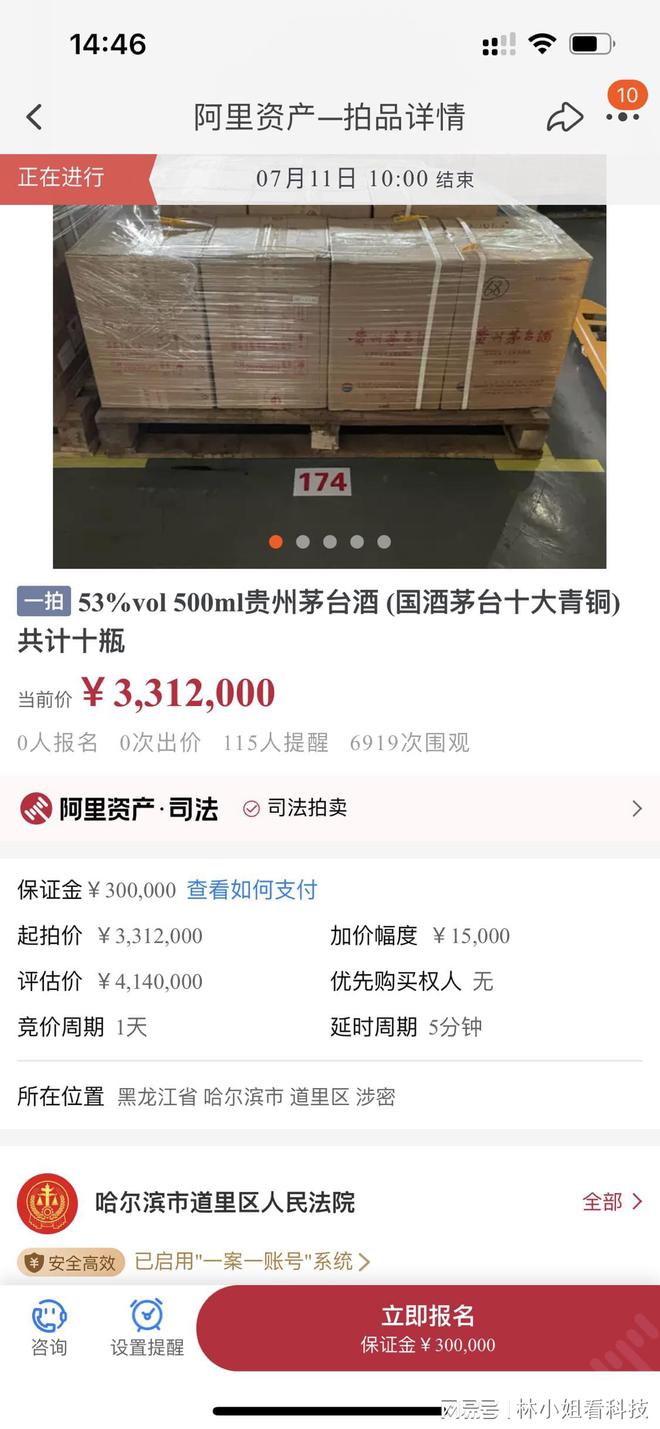Share this auction listing
Image resolution: width=660 pixels, height=1429 pixels.
point(565,118)
